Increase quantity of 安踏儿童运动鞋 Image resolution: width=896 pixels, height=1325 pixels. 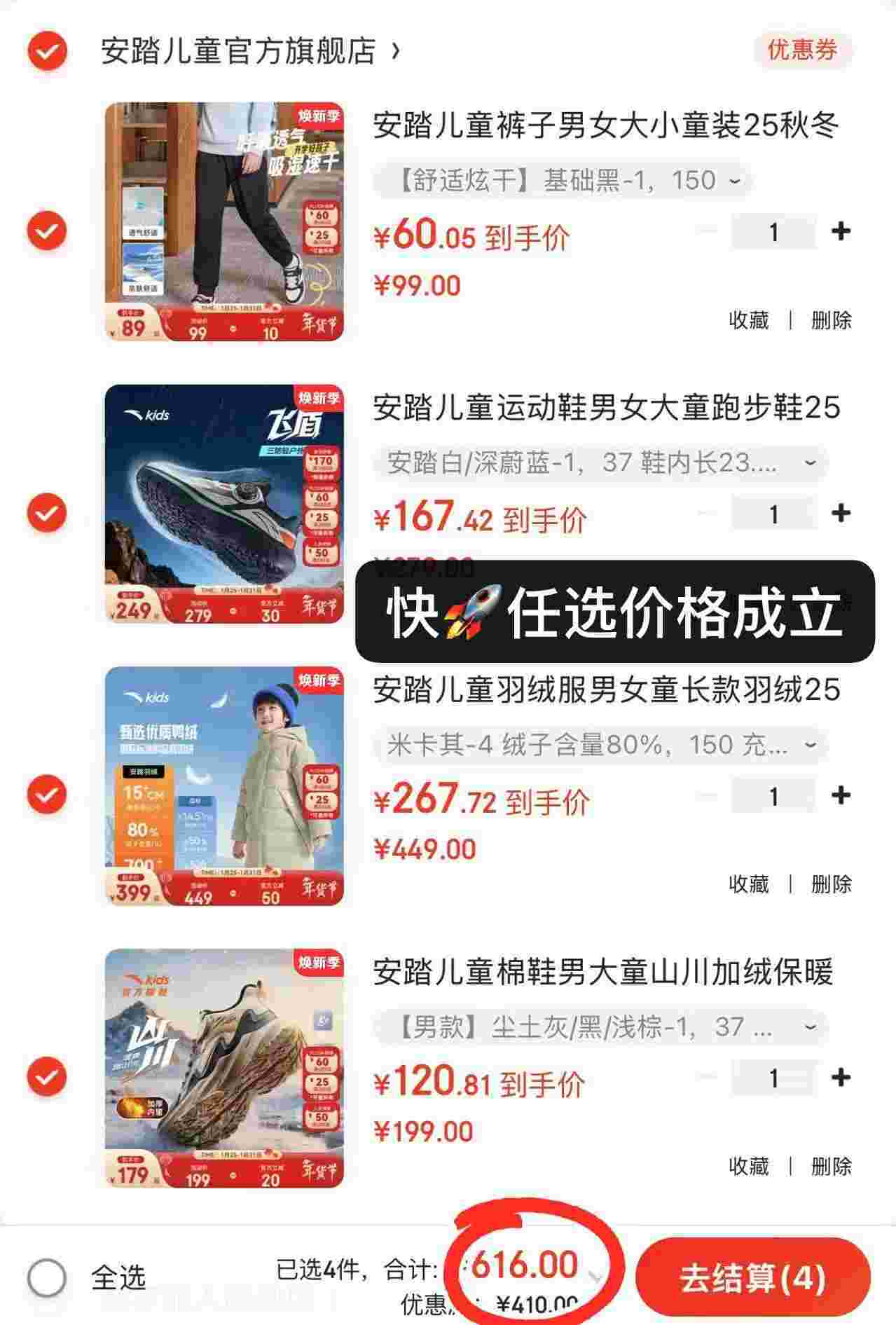click(x=841, y=514)
